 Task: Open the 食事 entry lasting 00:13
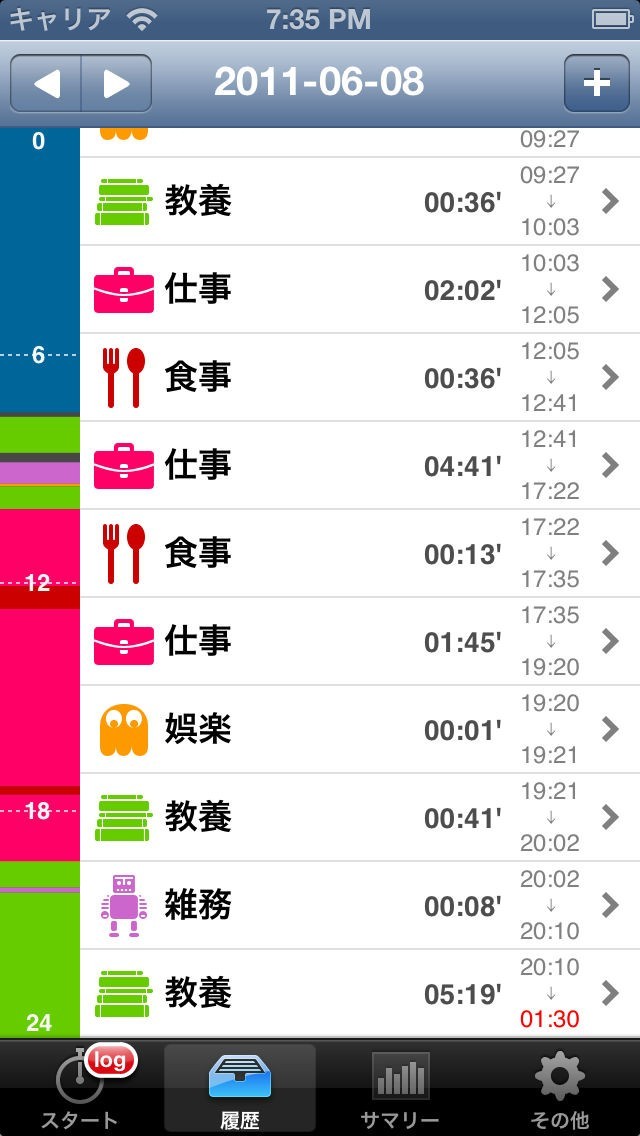358,553
